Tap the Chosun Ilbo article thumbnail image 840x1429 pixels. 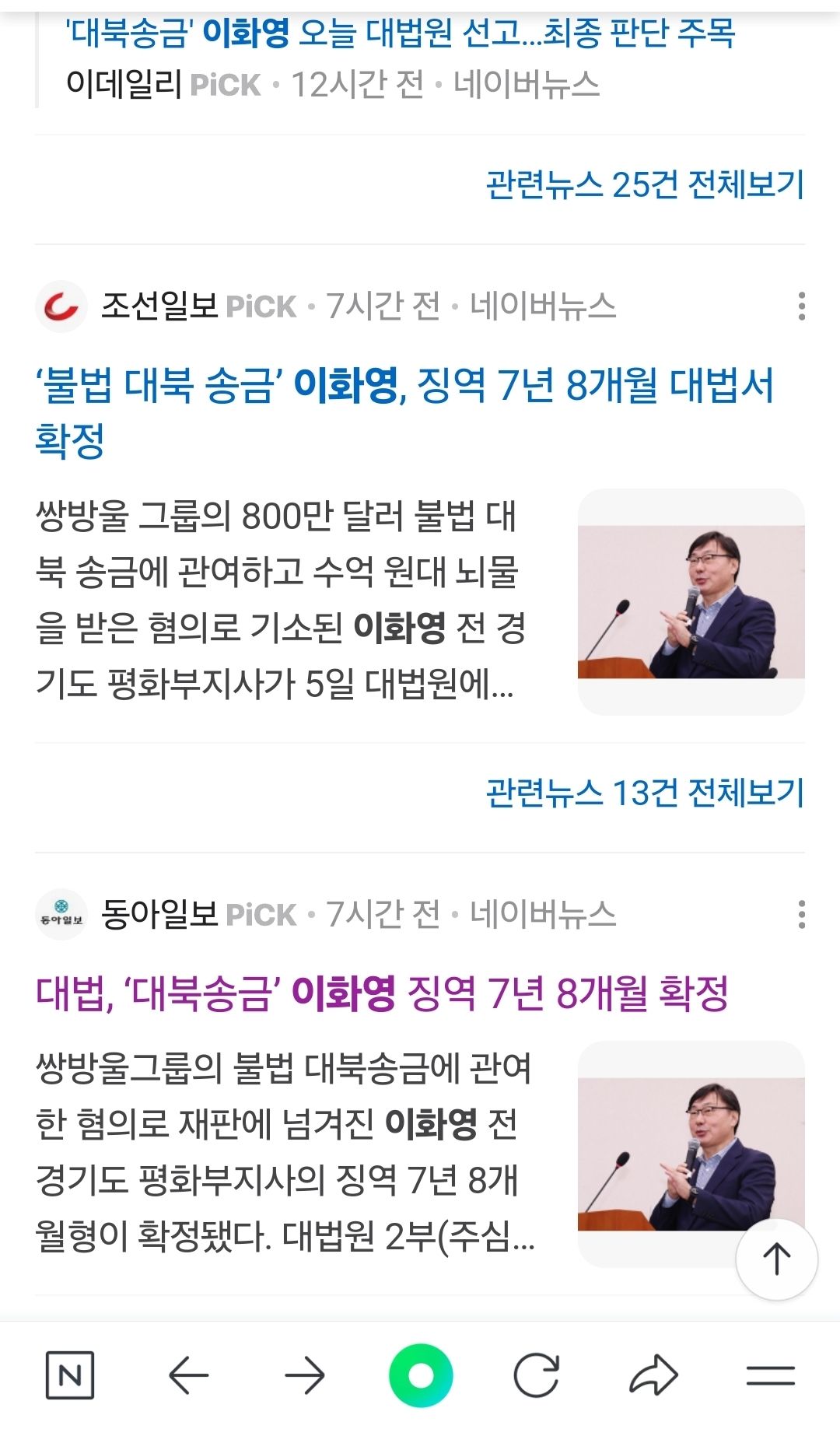(x=691, y=601)
